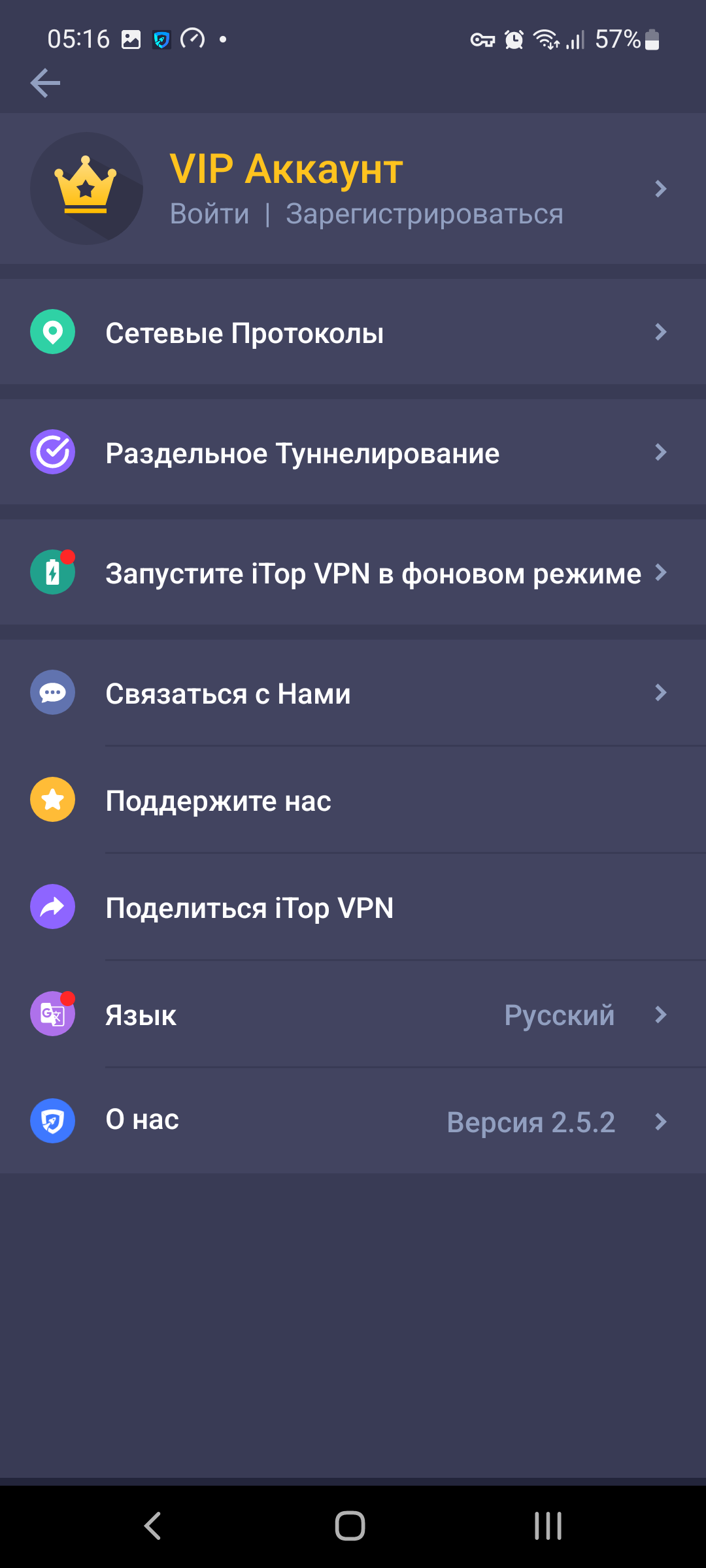The width and height of the screenshot is (706, 1568).
Task: Tap the system home button
Action: tap(350, 1526)
